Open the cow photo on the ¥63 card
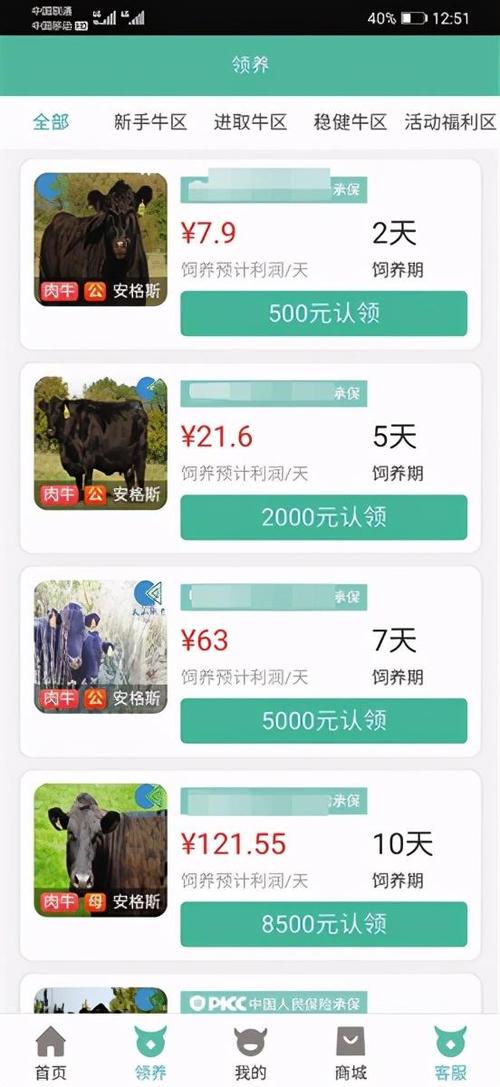Screen dimensions: 500x1087 (101, 647)
